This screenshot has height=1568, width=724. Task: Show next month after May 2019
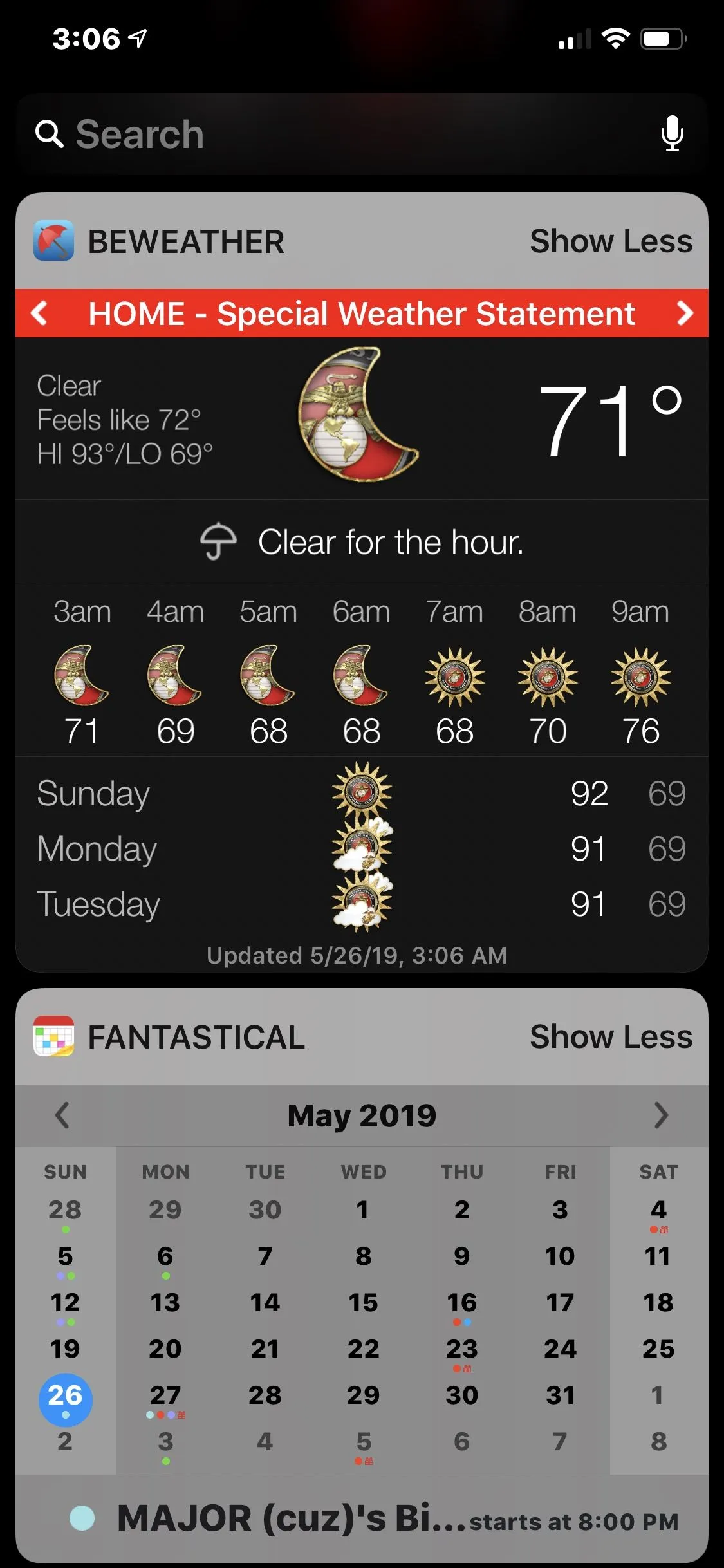pyautogui.click(x=661, y=1115)
